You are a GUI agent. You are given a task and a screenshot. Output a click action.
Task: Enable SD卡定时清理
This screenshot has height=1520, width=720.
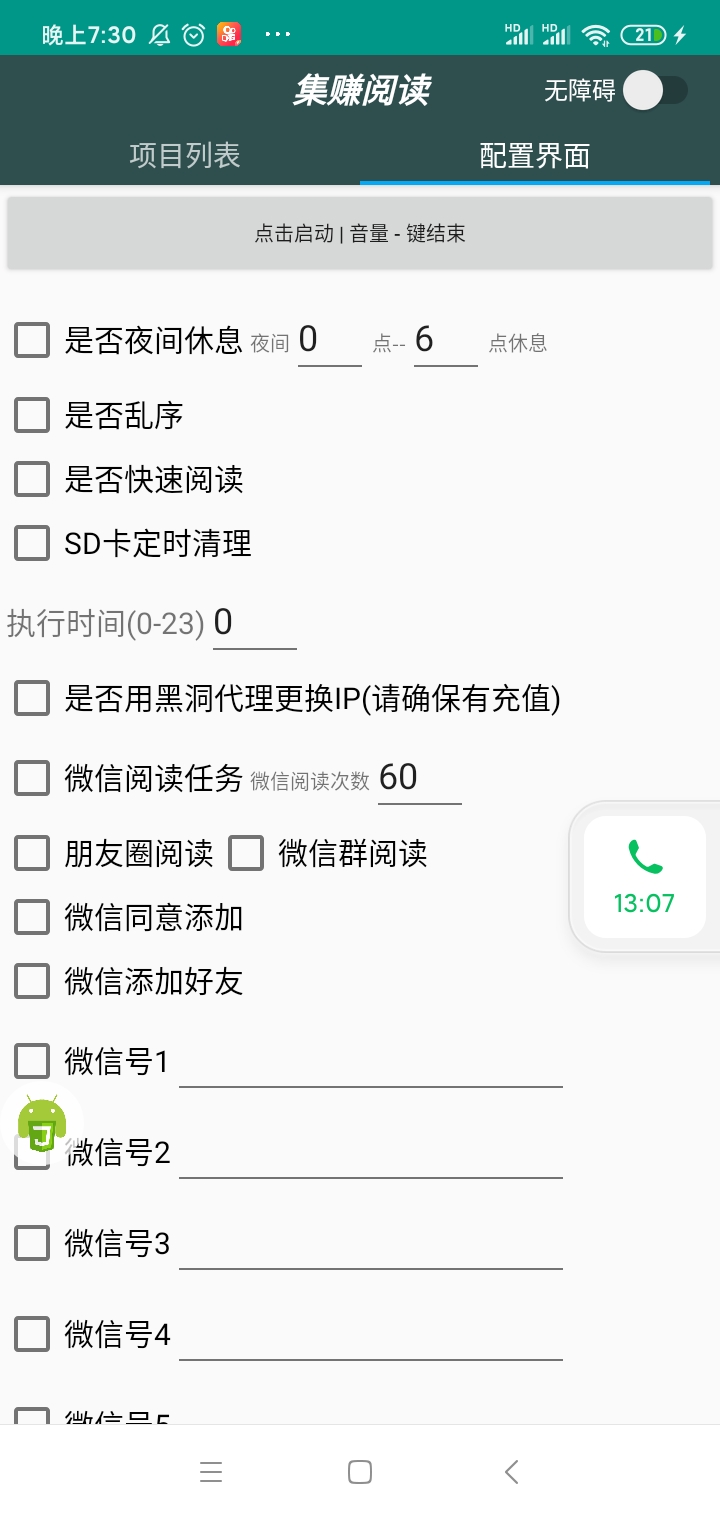pyautogui.click(x=31, y=543)
